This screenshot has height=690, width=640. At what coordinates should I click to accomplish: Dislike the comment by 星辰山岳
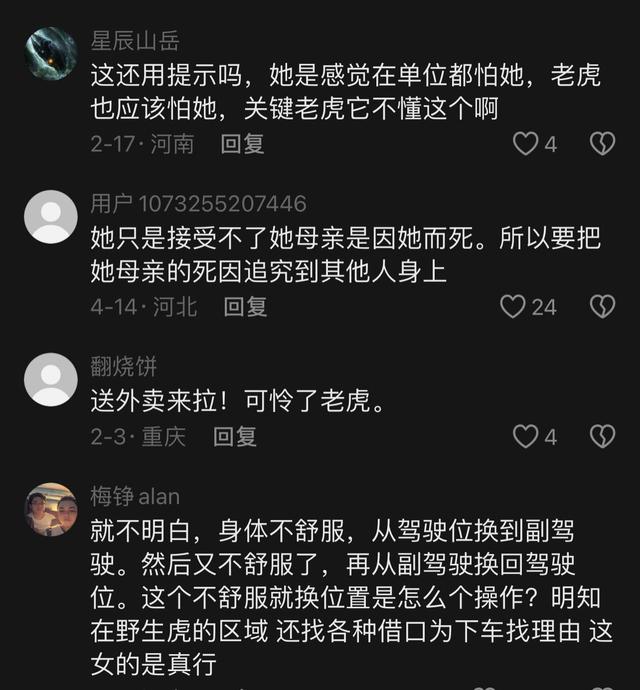point(601,144)
